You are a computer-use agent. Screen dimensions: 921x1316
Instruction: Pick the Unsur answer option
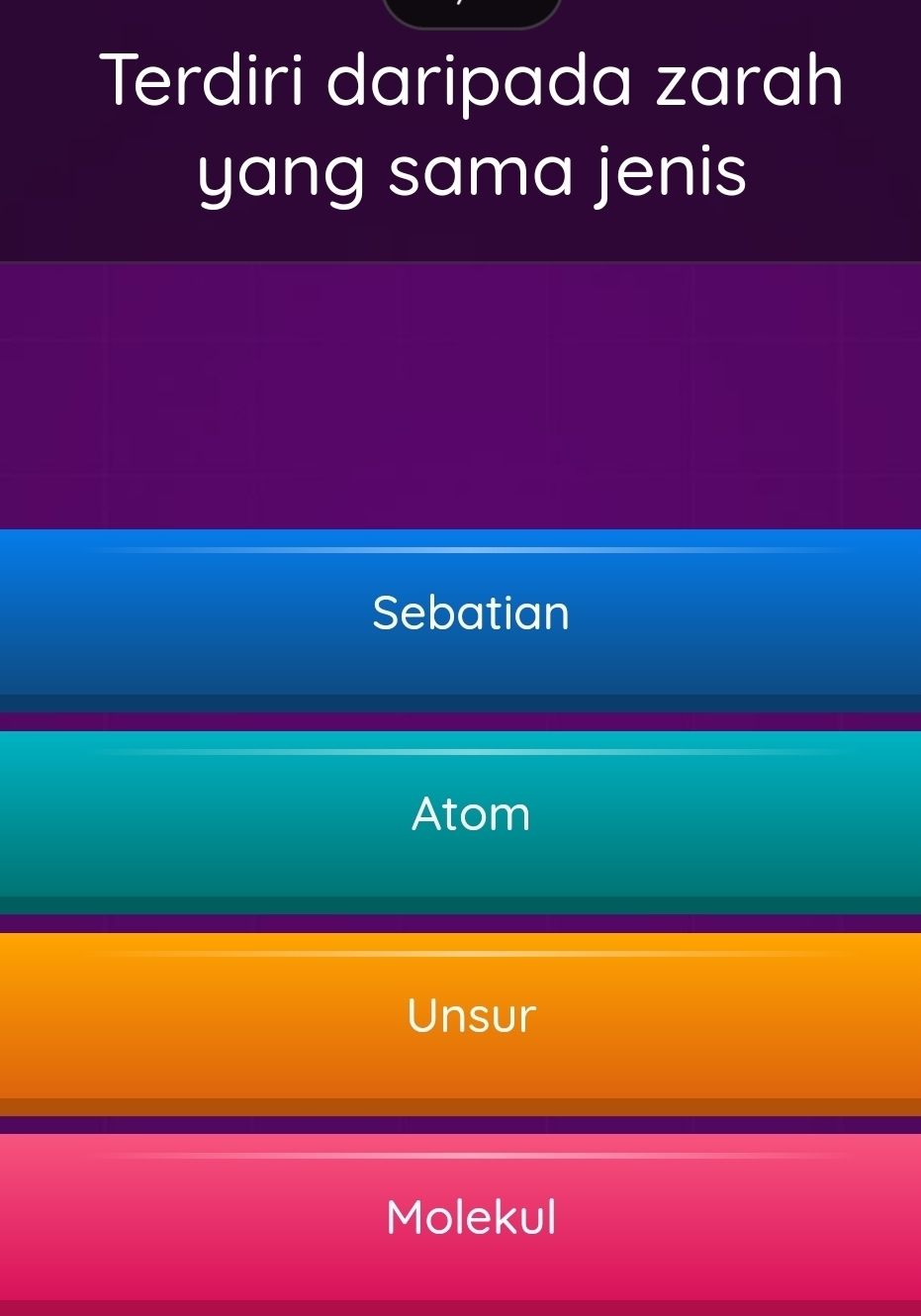pyautogui.click(x=470, y=1016)
